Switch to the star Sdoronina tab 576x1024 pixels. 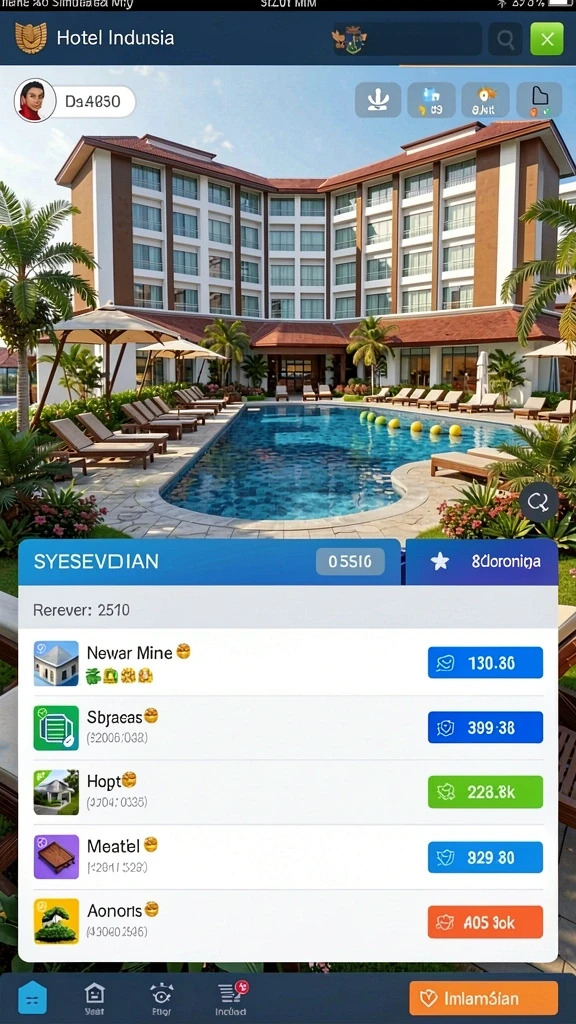482,561
